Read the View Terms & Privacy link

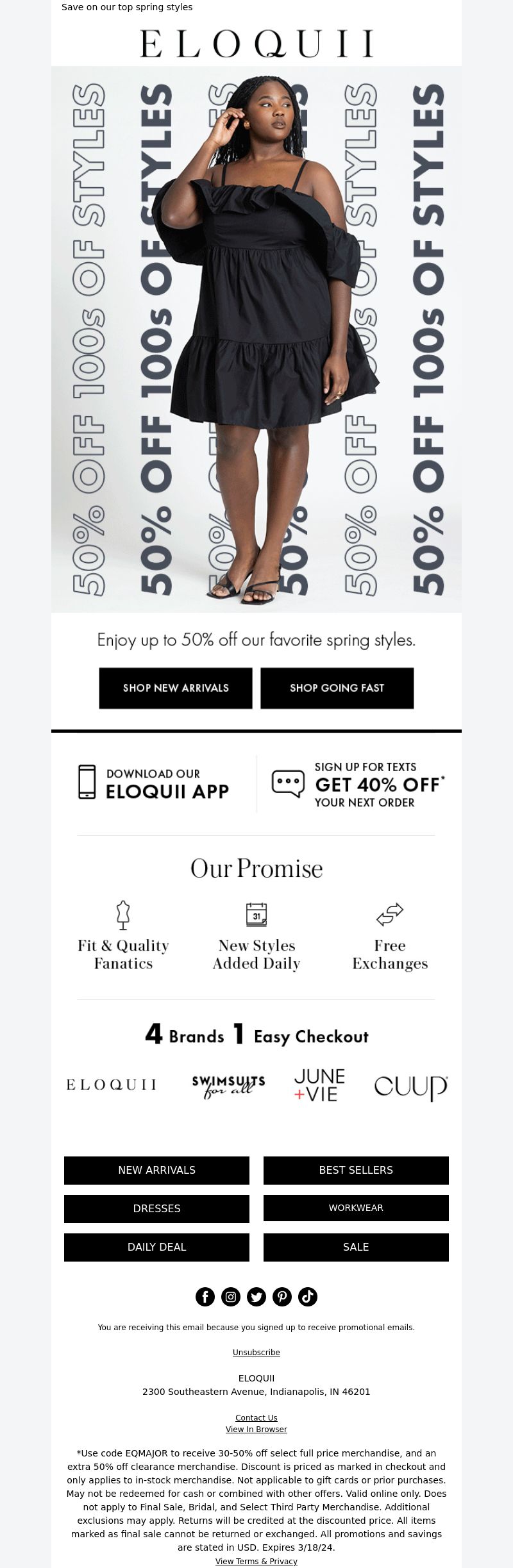tap(256, 1561)
